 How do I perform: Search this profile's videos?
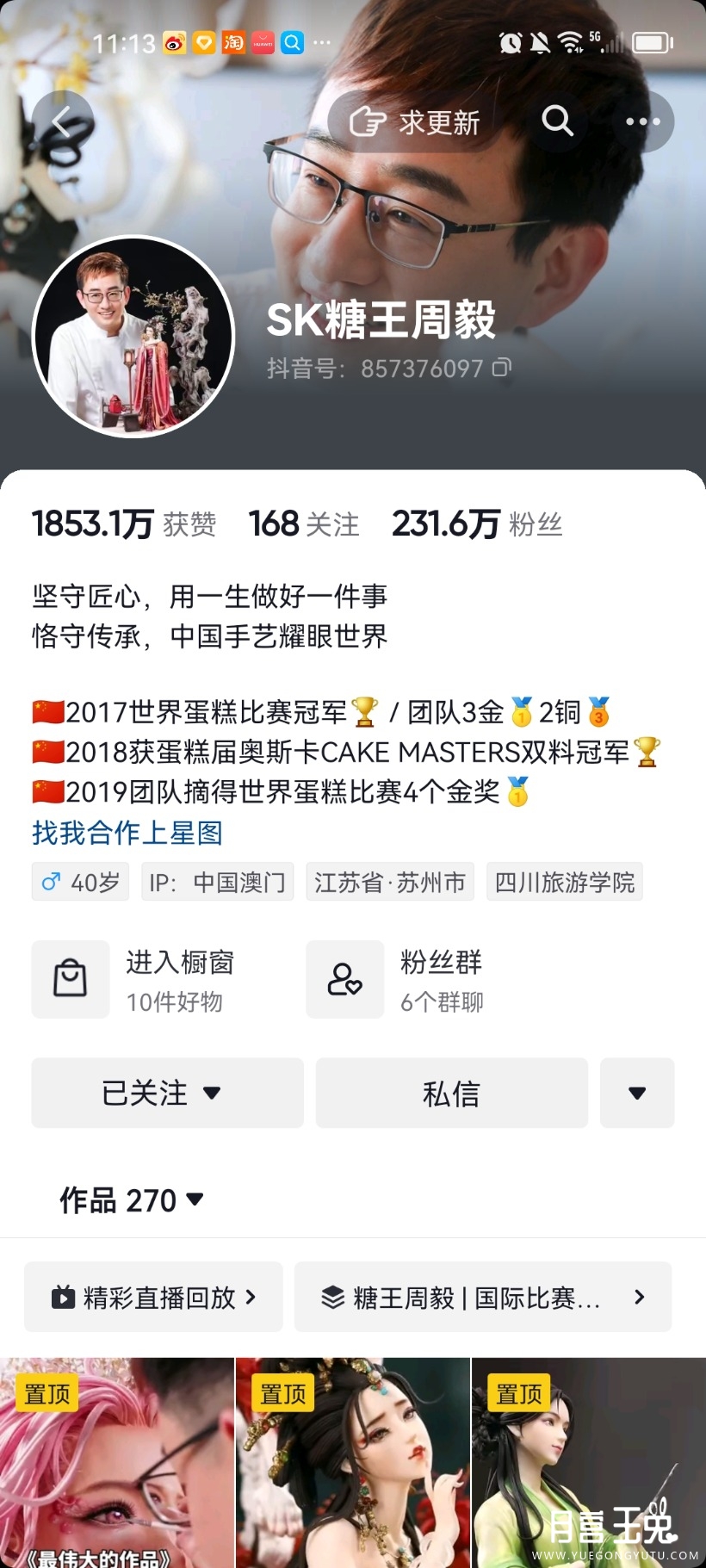tap(557, 121)
